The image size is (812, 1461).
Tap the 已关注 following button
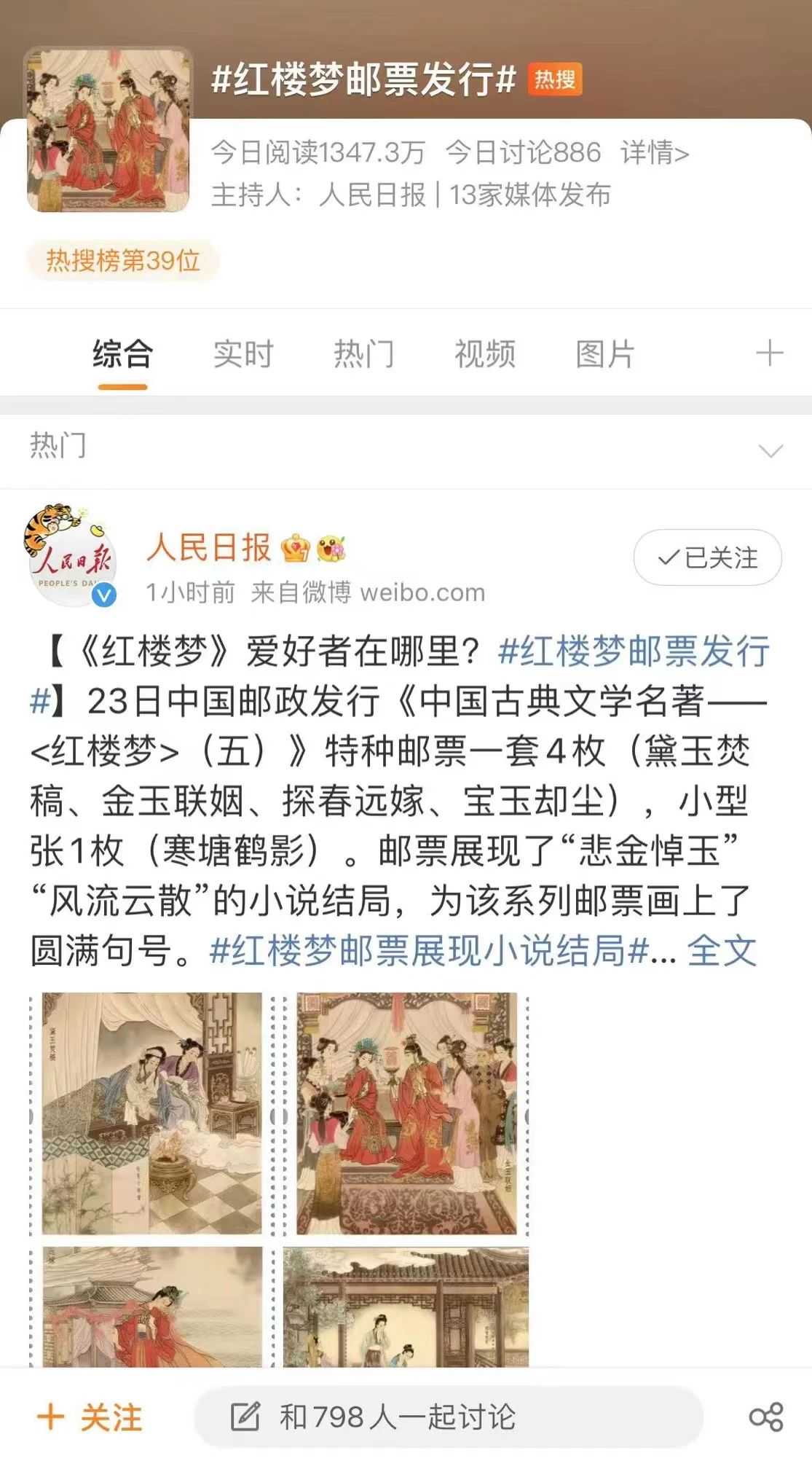point(707,558)
